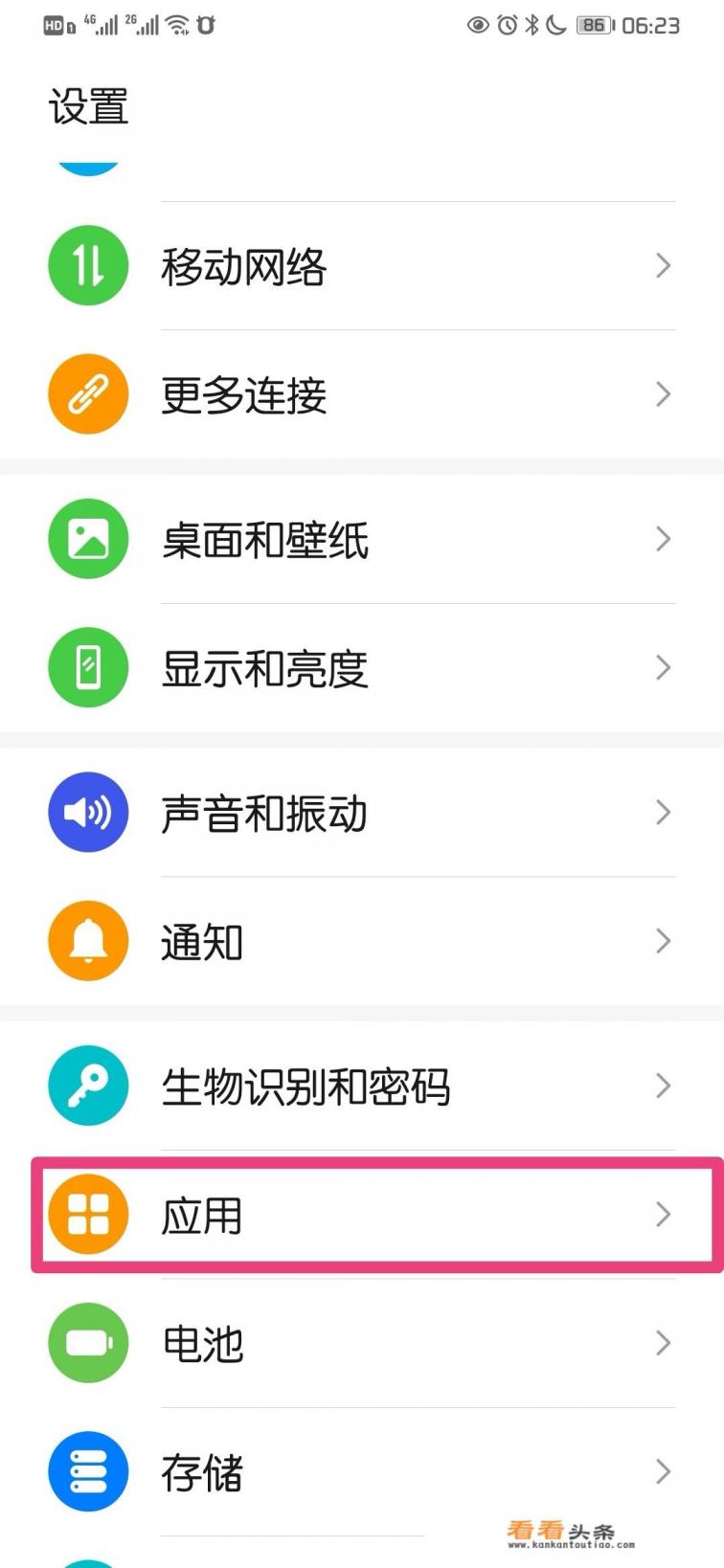Go to 更多连接 options
This screenshot has width=724, height=1568.
coord(245,394)
